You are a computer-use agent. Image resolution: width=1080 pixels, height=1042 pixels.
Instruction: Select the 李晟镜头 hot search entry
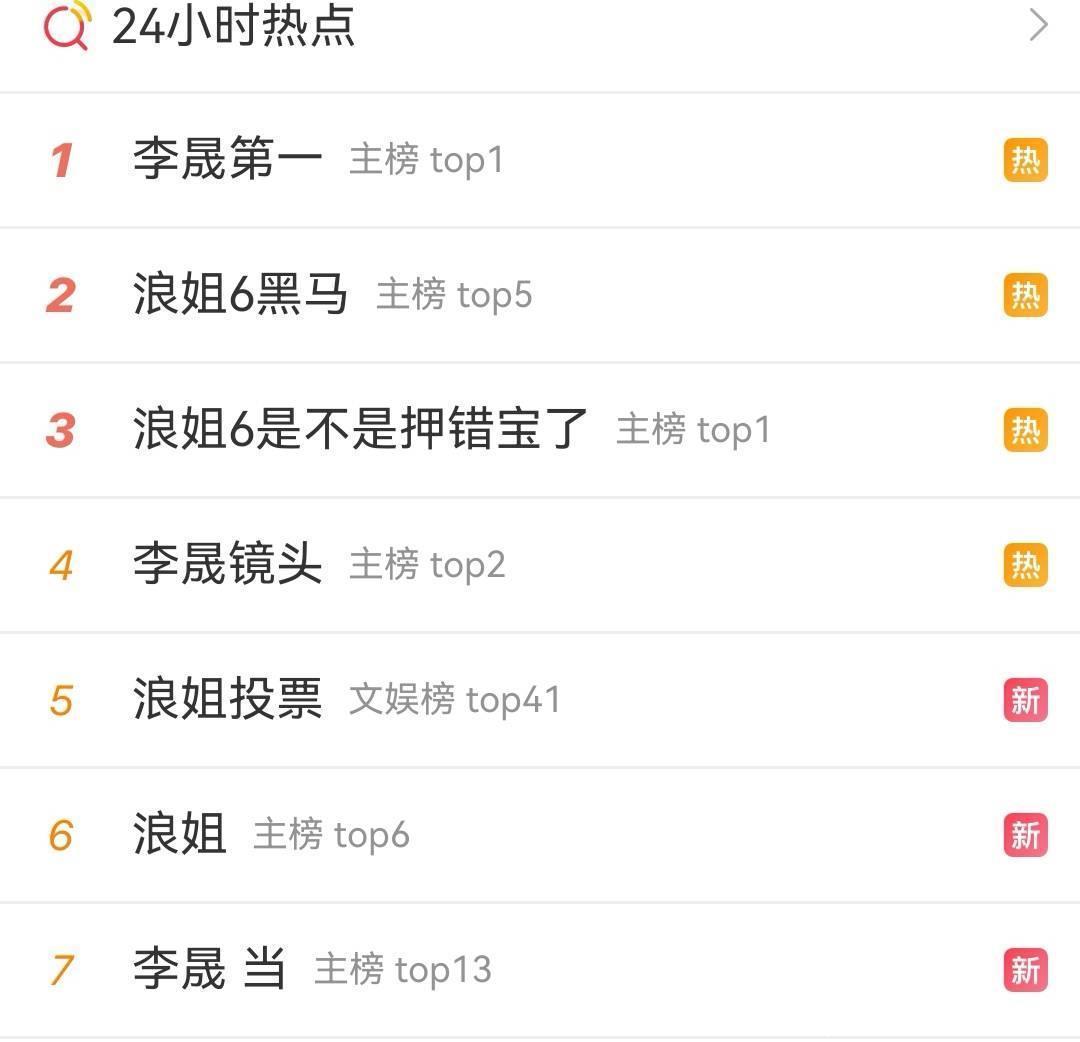227,565
